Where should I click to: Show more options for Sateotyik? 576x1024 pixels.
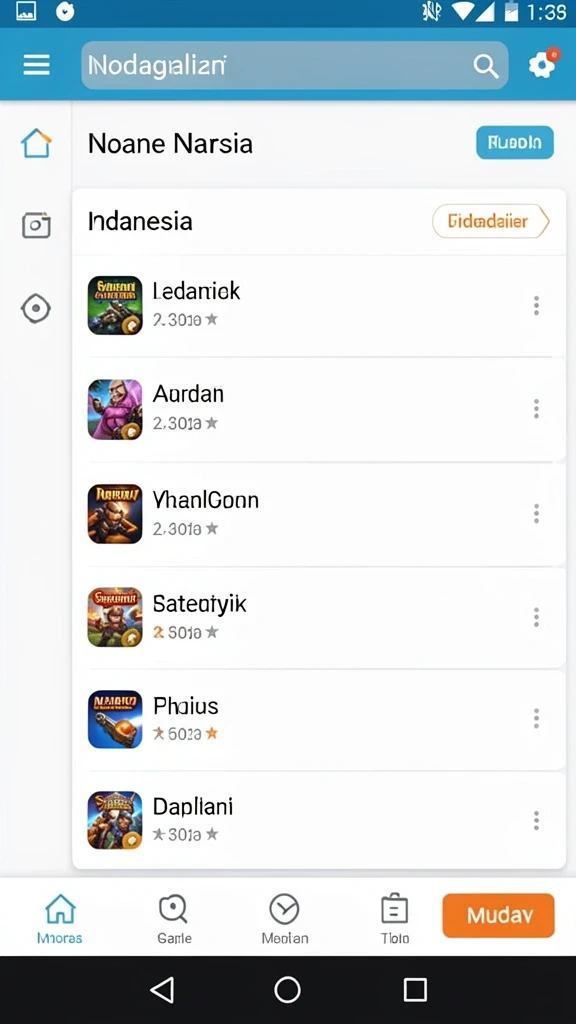(536, 617)
